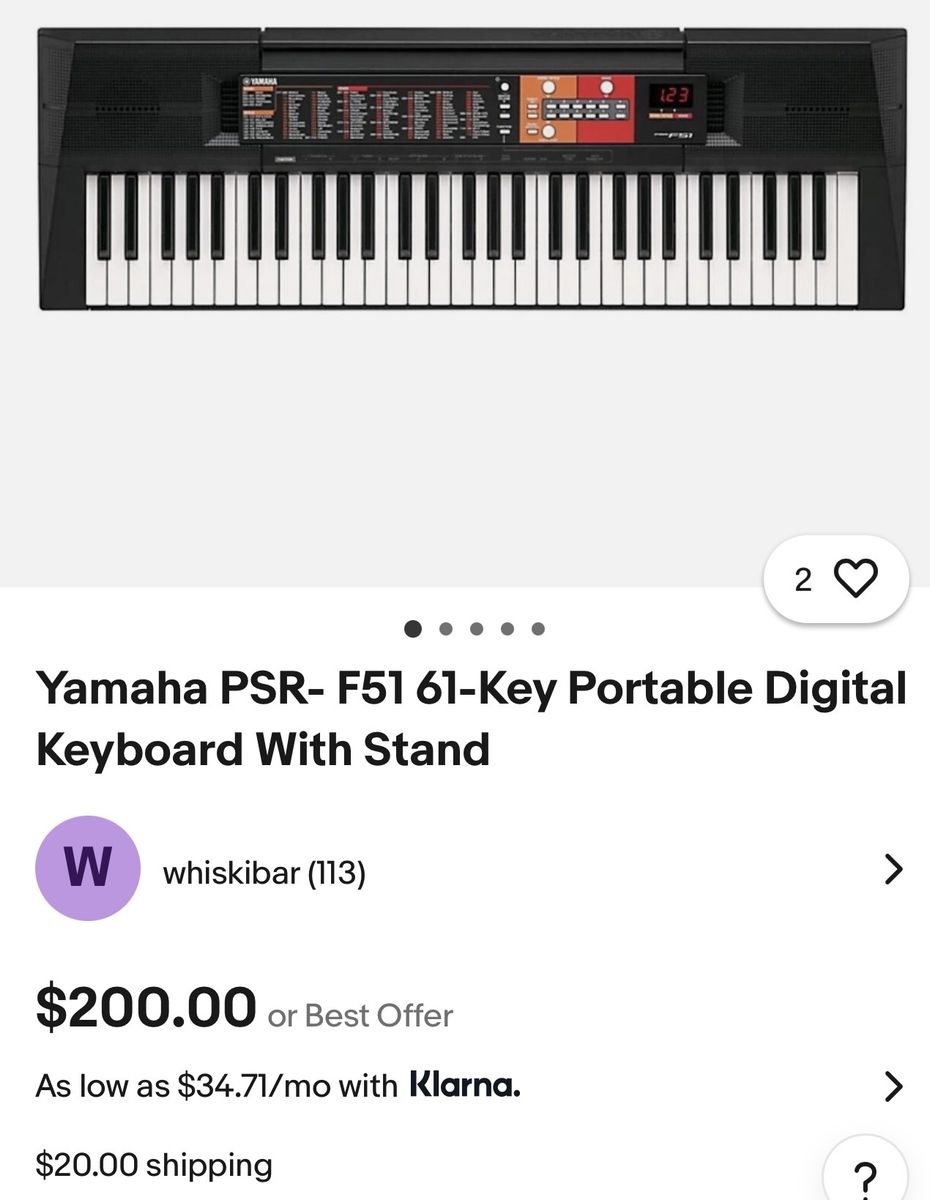
Task: Add the Yamaha keyboard to watchlist
Action: (836, 579)
